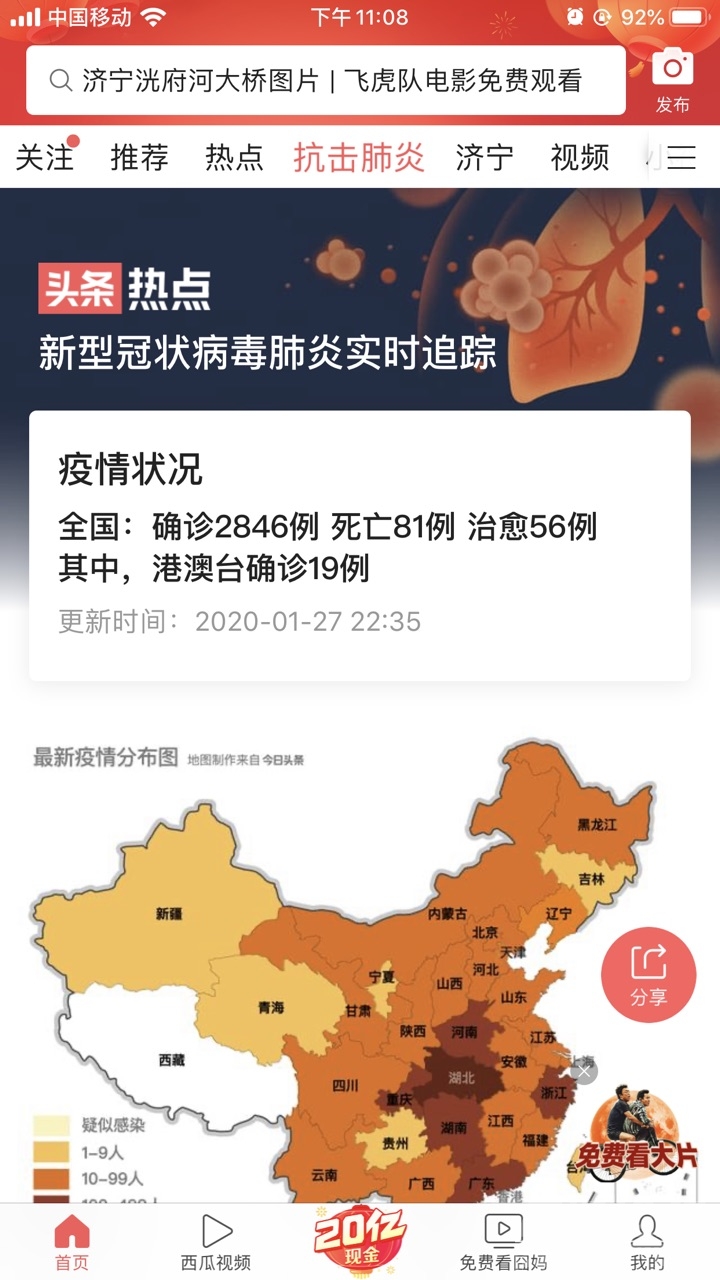Select the 抗击肺炎 tab
Screen dimensions: 720x1280
point(359,157)
